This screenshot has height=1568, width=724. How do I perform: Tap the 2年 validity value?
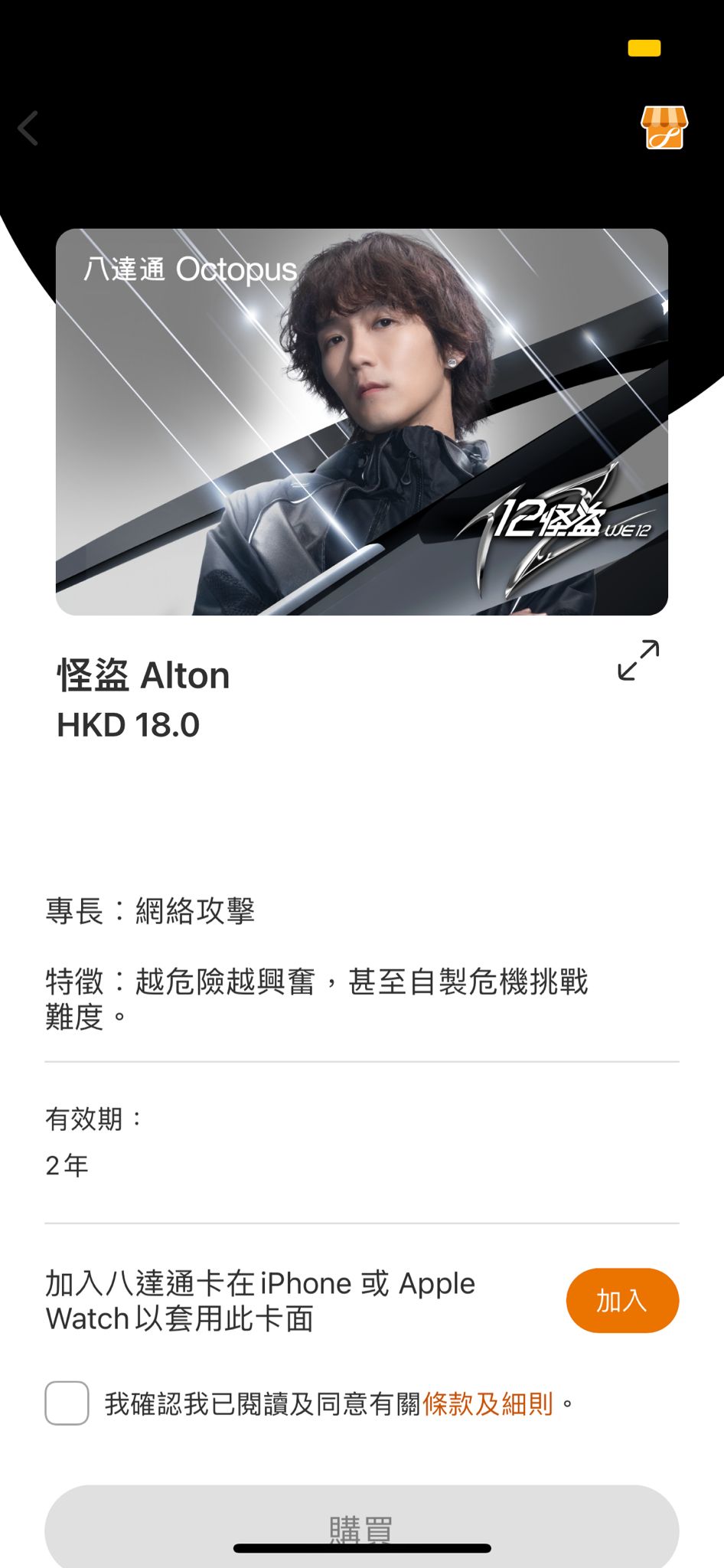(67, 1165)
